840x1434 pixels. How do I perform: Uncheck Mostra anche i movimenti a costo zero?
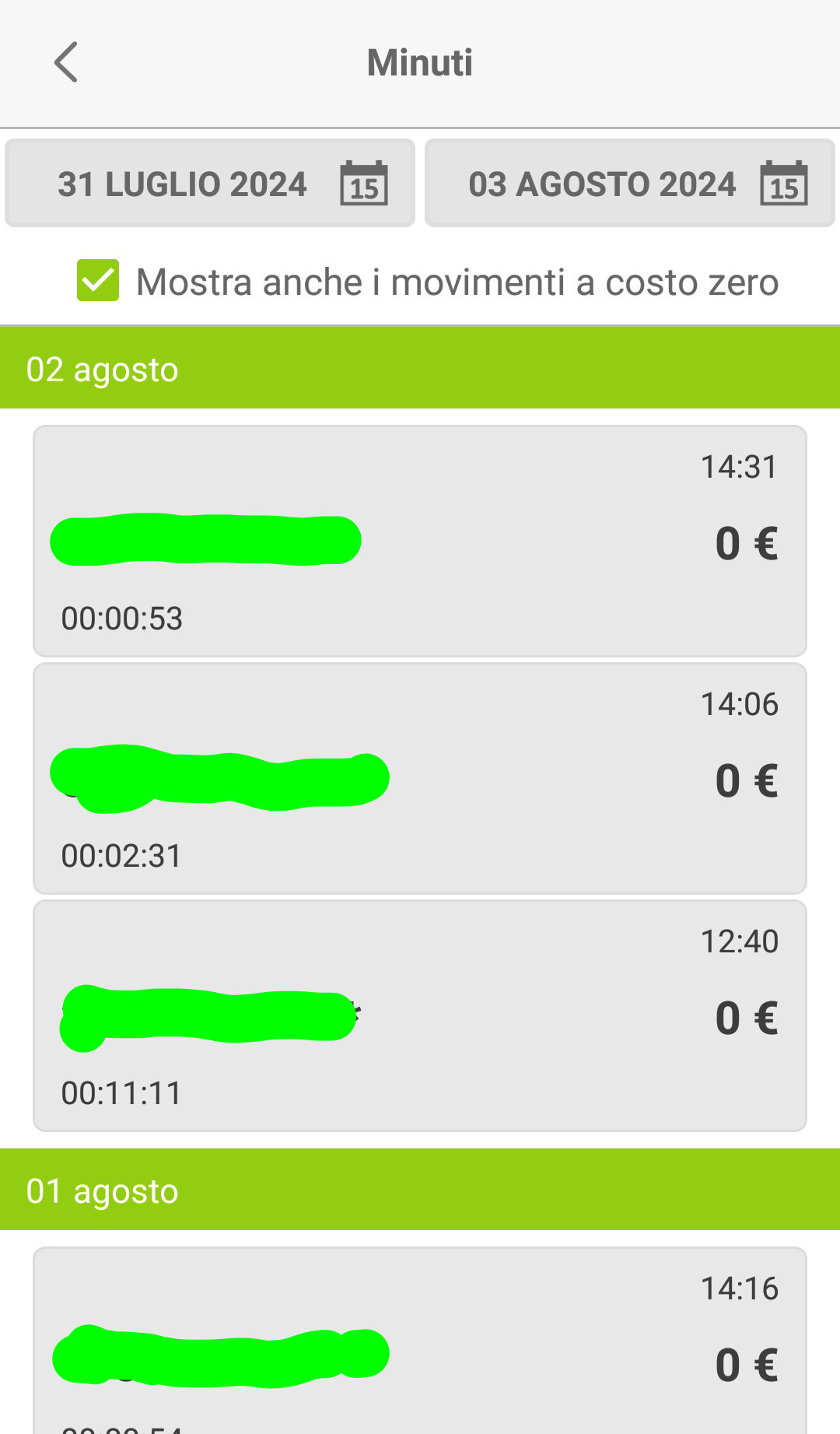click(x=98, y=281)
